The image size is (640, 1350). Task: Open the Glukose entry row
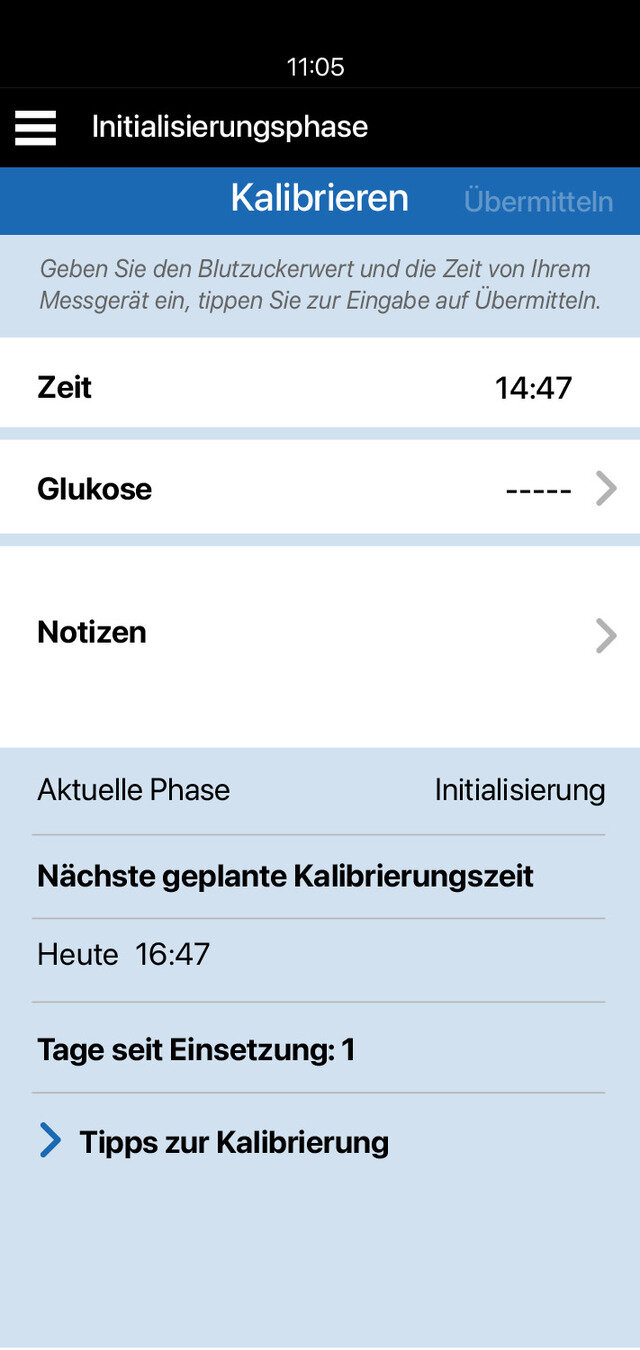click(320, 489)
